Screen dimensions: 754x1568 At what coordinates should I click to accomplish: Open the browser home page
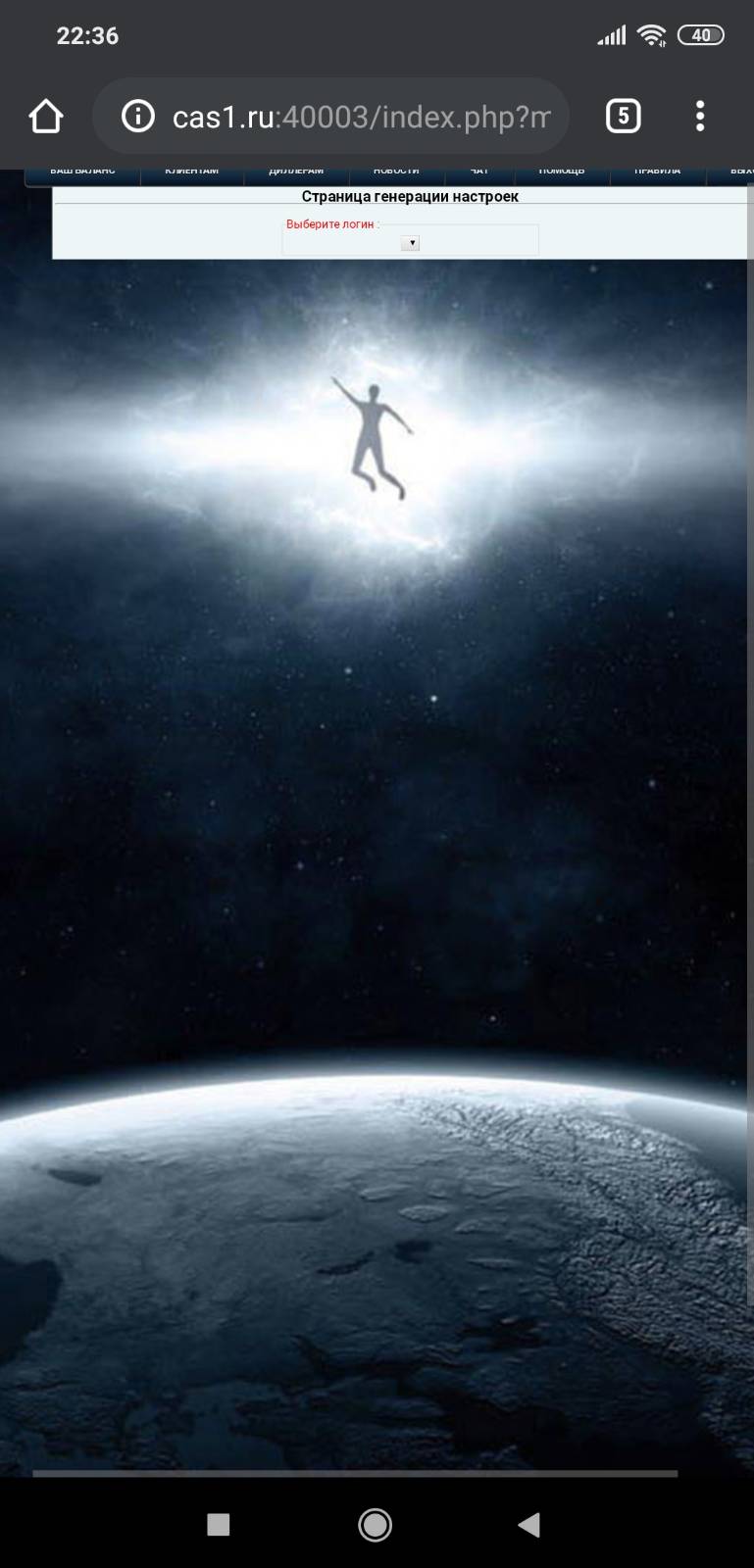point(46,117)
